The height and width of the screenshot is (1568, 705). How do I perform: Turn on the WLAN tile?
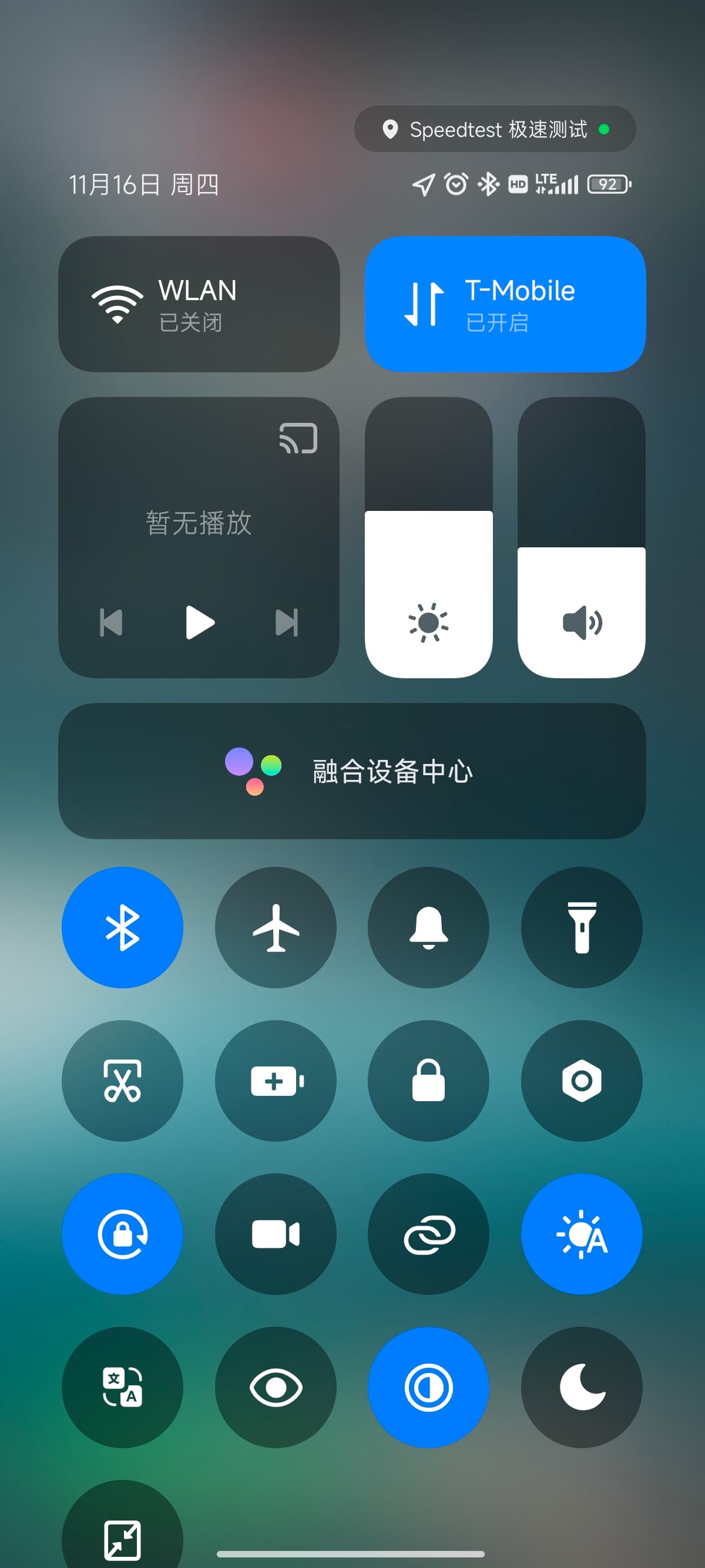pyautogui.click(x=199, y=304)
